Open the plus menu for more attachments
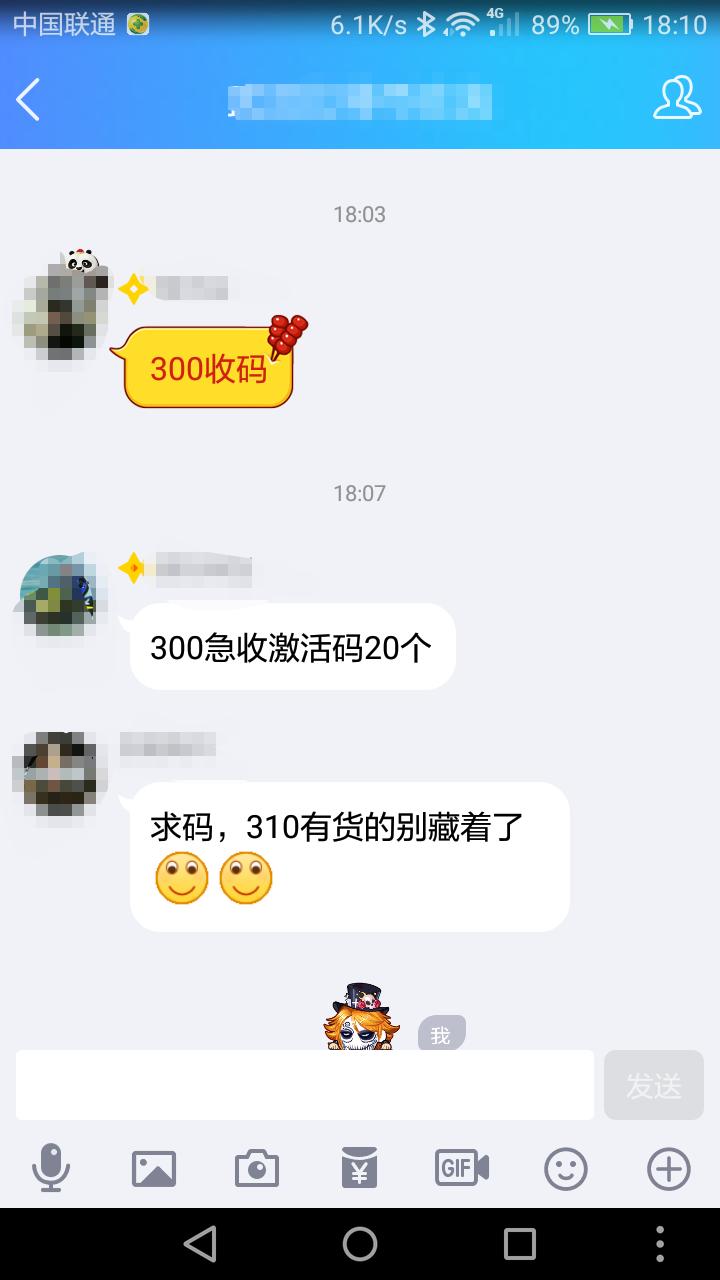This screenshot has height=1280, width=720. [667, 1167]
